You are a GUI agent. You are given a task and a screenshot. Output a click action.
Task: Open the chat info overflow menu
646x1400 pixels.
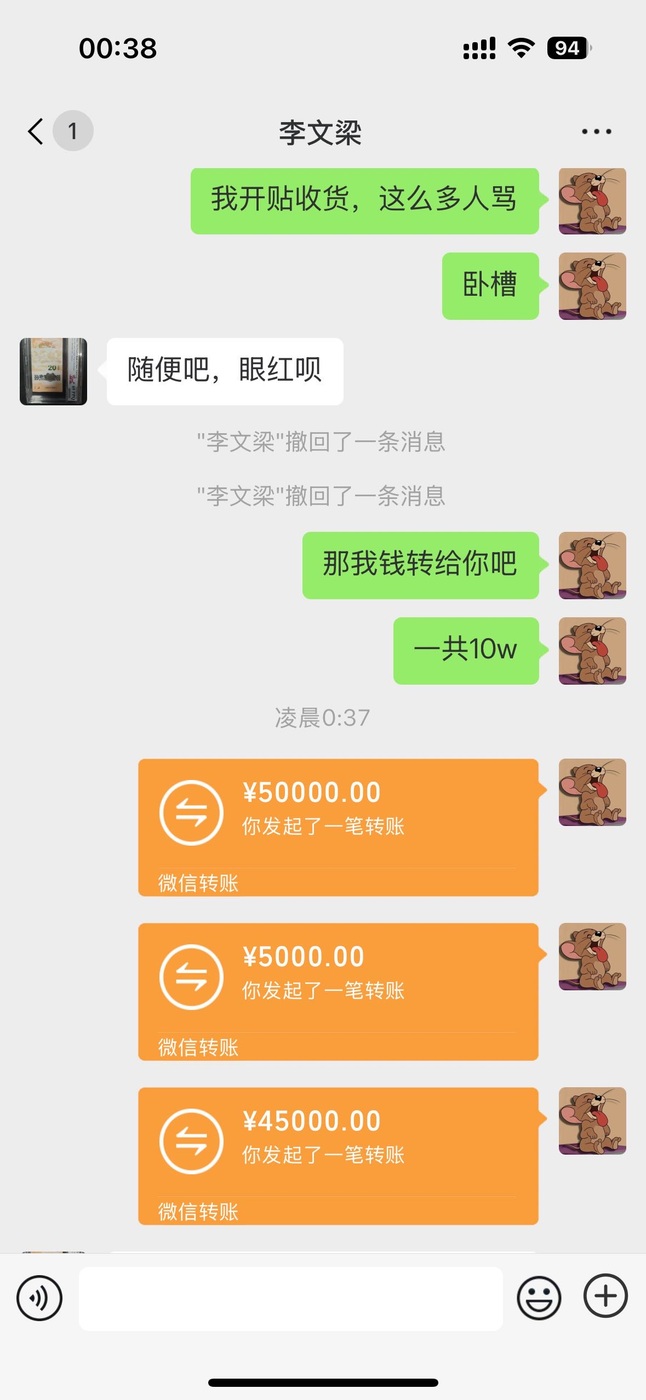[x=596, y=132]
